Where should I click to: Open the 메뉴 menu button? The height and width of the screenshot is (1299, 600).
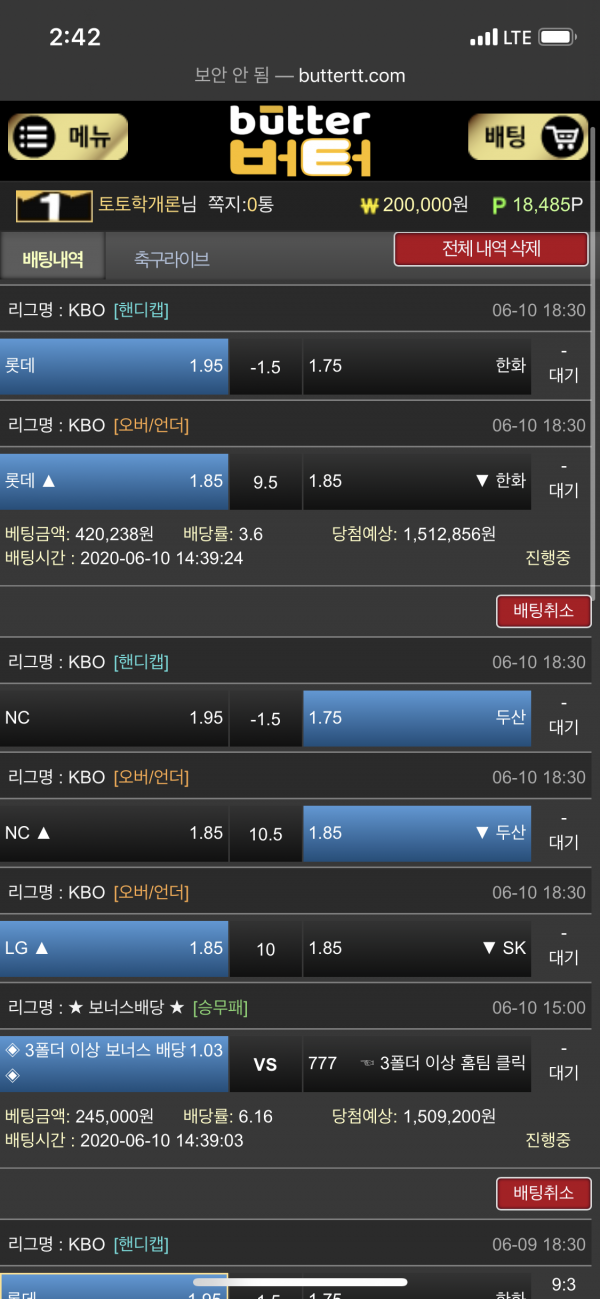point(68,137)
